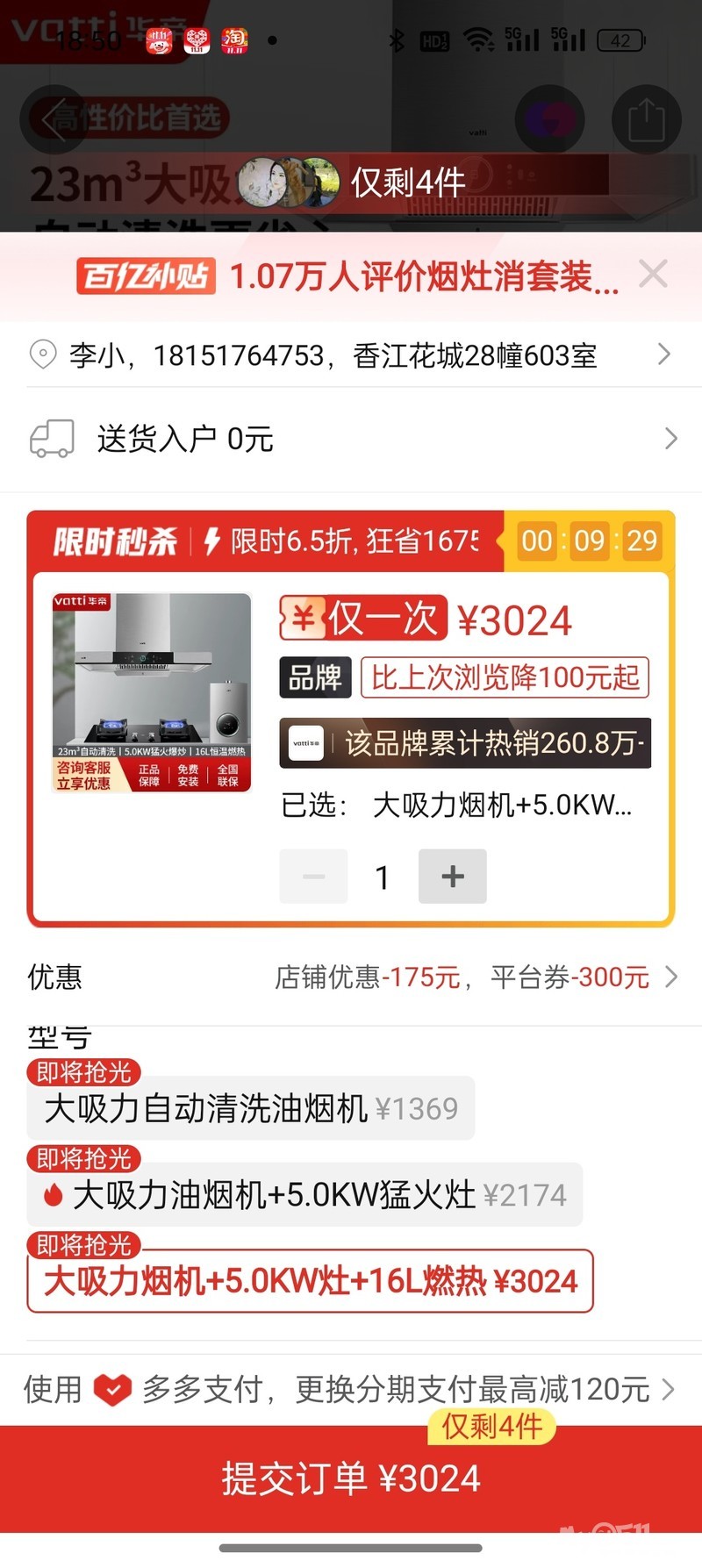Select 大吸力自动清洗油烟机 ¥1369 option
This screenshot has width=702, height=1568.
pyautogui.click(x=251, y=1109)
